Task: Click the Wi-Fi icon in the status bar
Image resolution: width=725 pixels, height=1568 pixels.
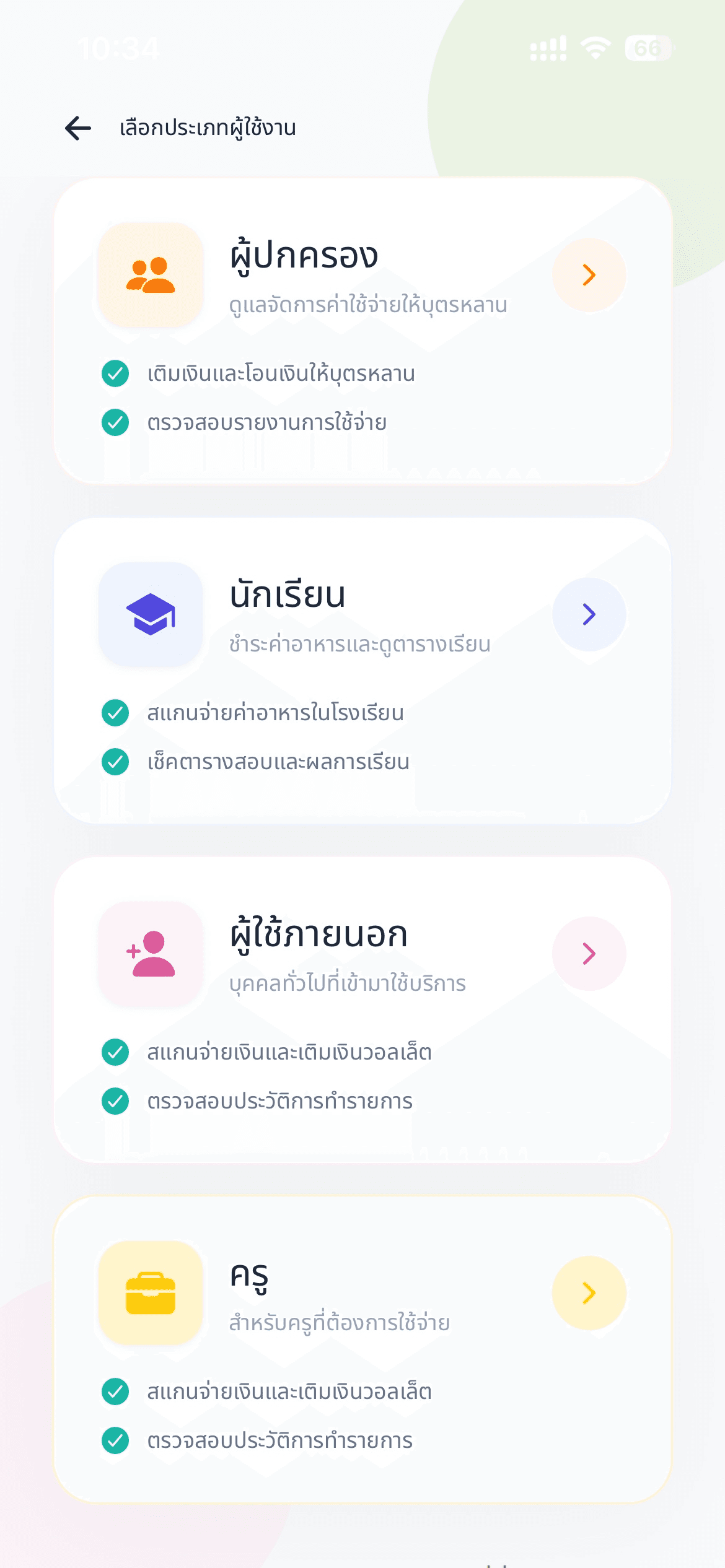Action: (594, 48)
